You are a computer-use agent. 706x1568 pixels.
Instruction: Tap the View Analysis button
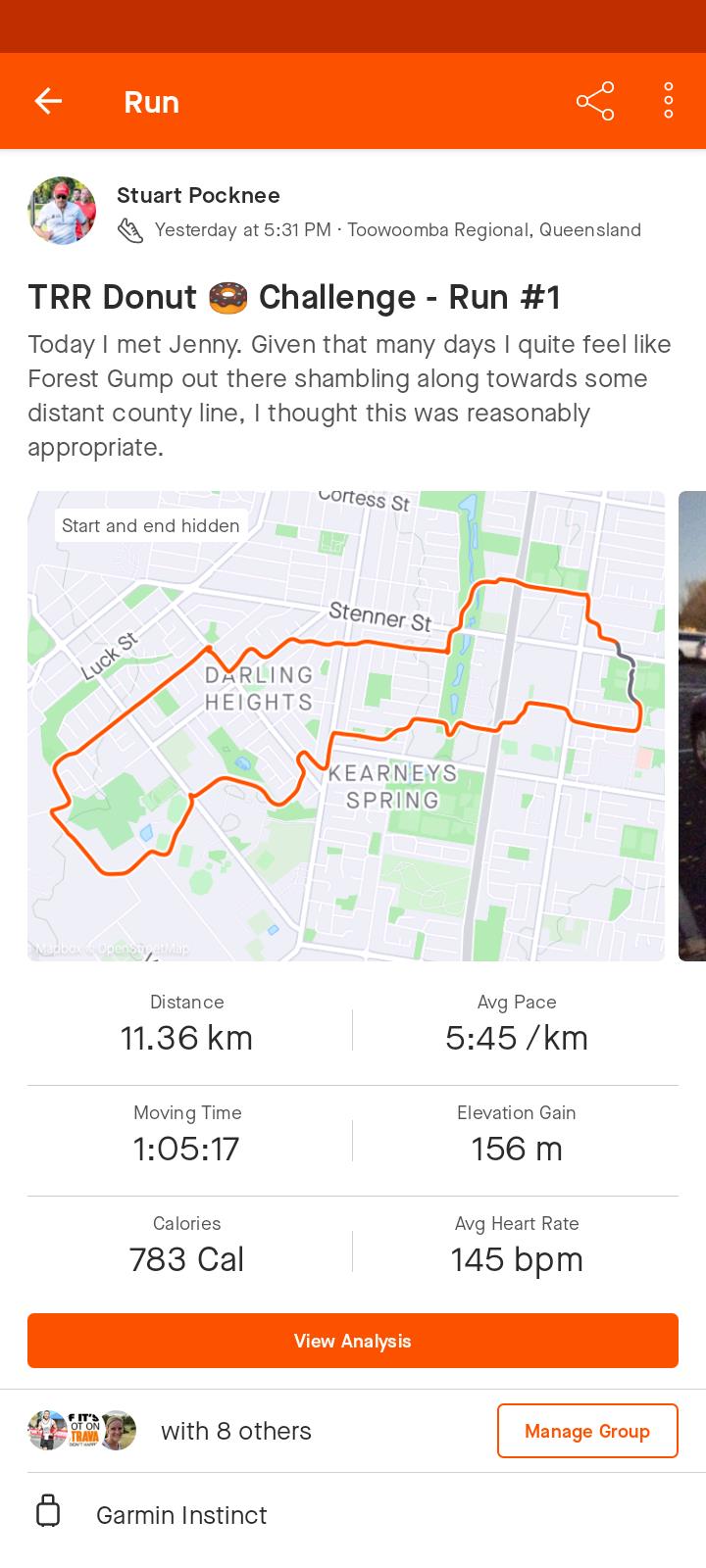353,1340
